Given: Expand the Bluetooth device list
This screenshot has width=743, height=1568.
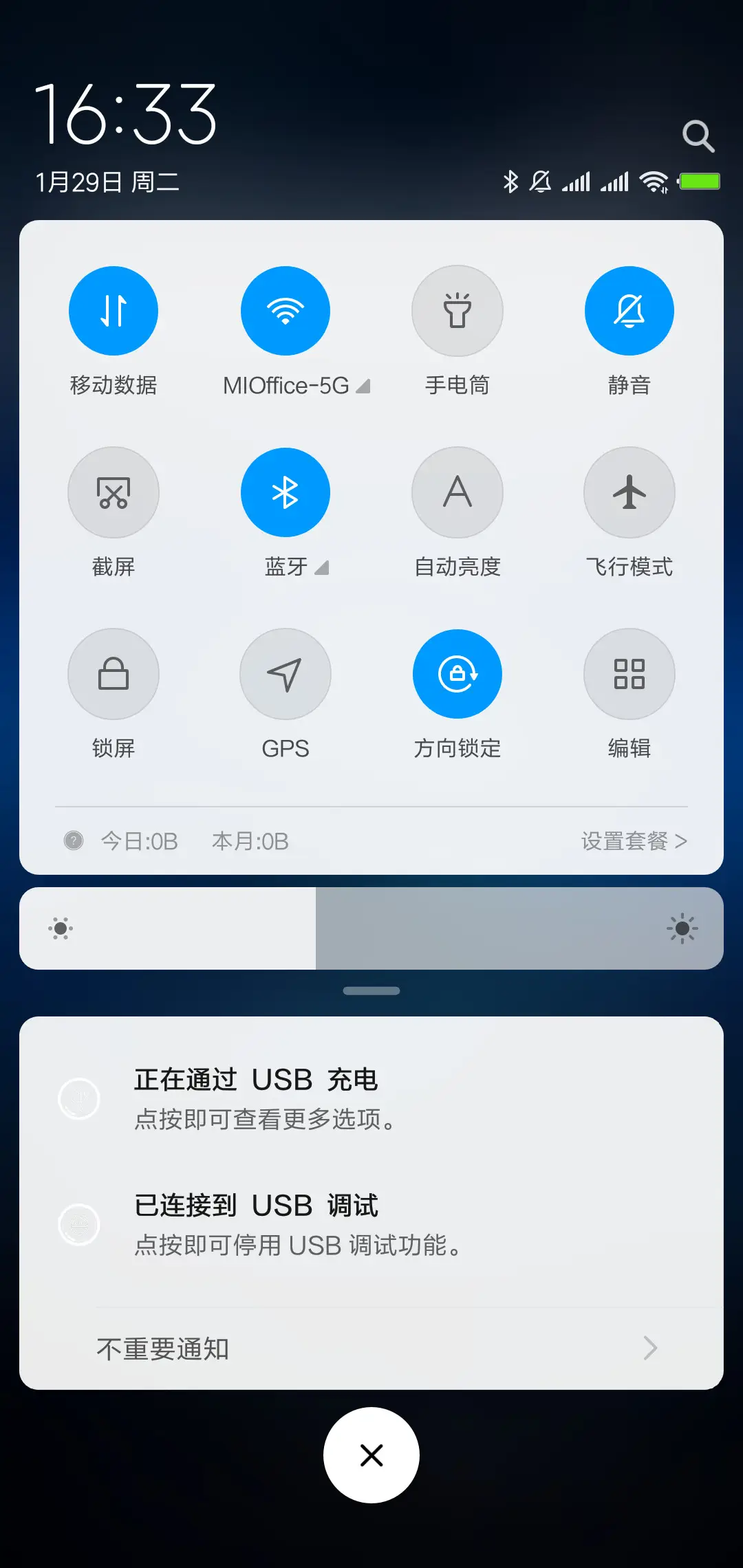Looking at the screenshot, I should [321, 567].
